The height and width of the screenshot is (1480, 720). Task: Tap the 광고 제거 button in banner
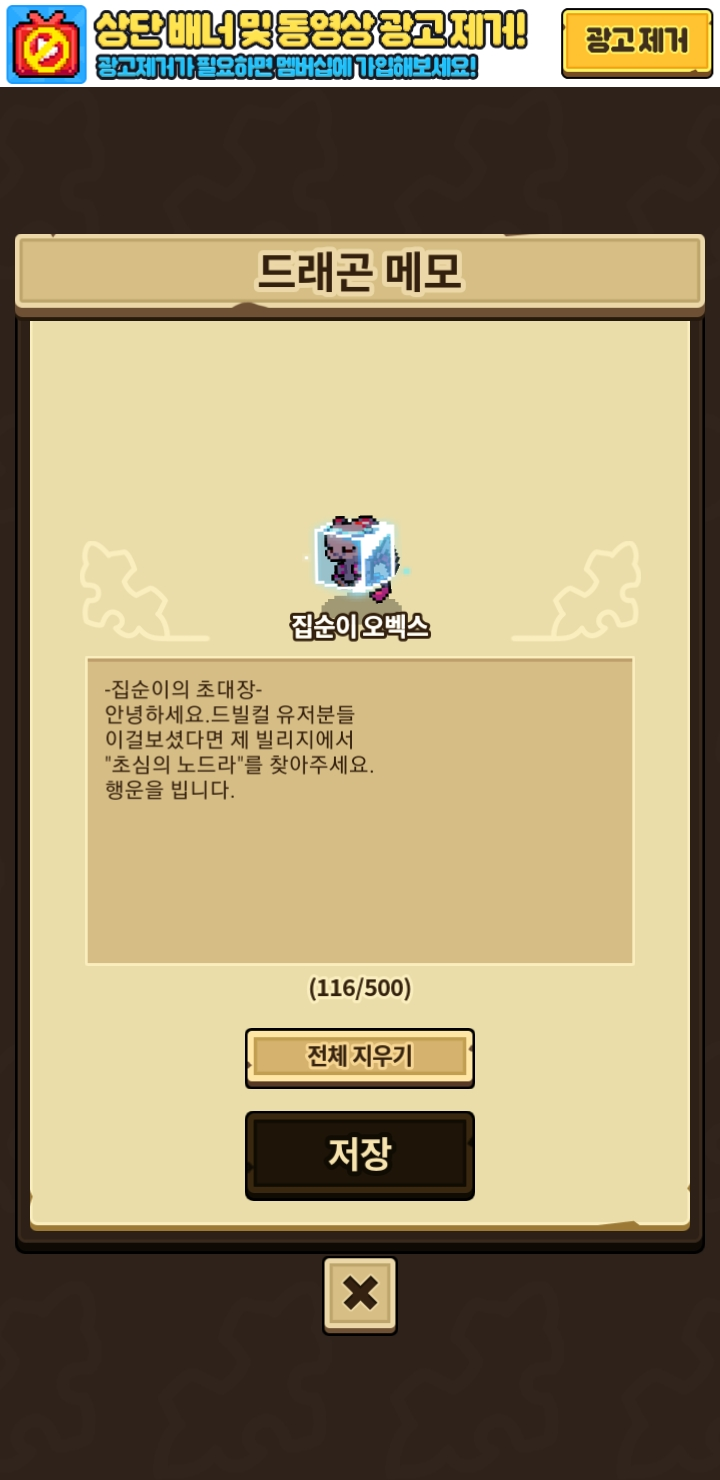(x=636, y=42)
